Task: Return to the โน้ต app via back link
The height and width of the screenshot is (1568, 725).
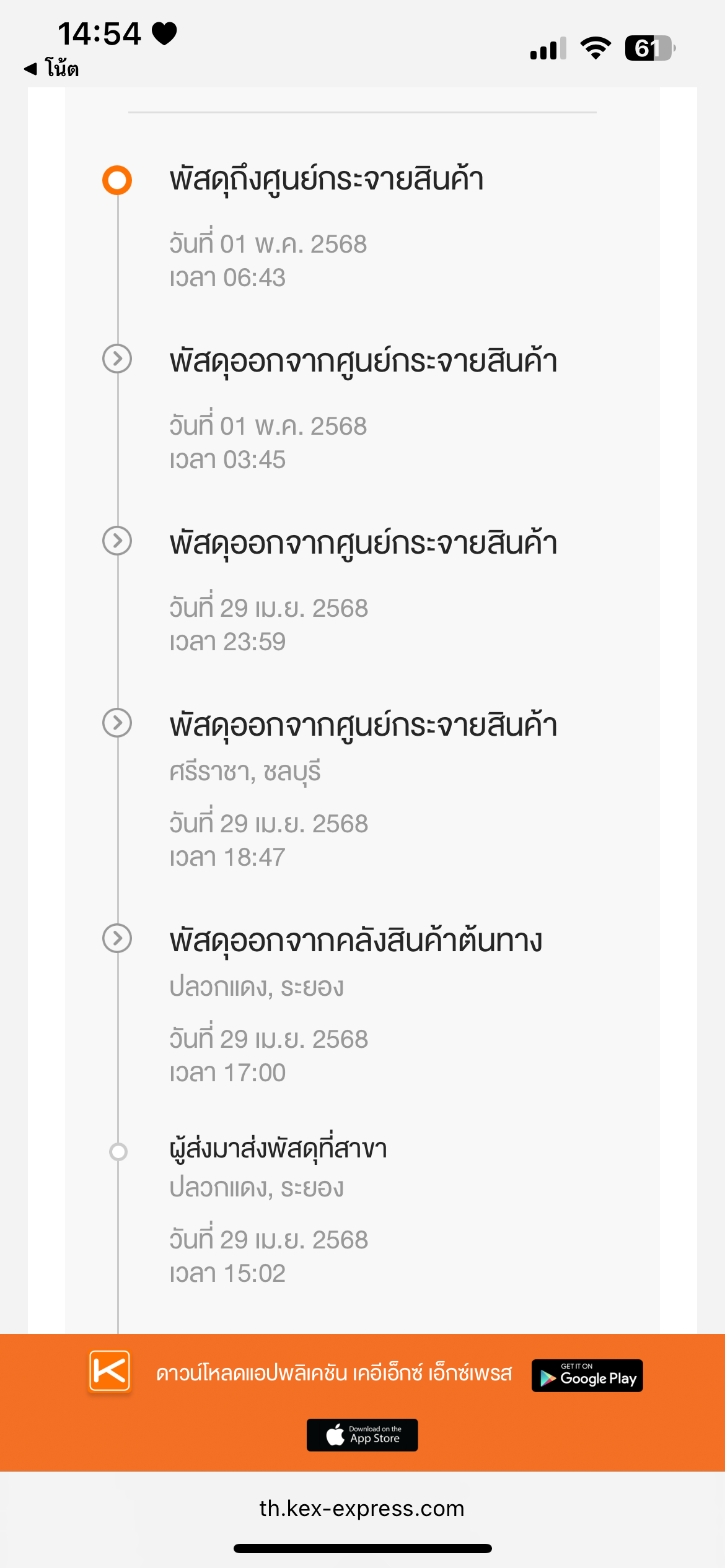Action: pos(51,68)
